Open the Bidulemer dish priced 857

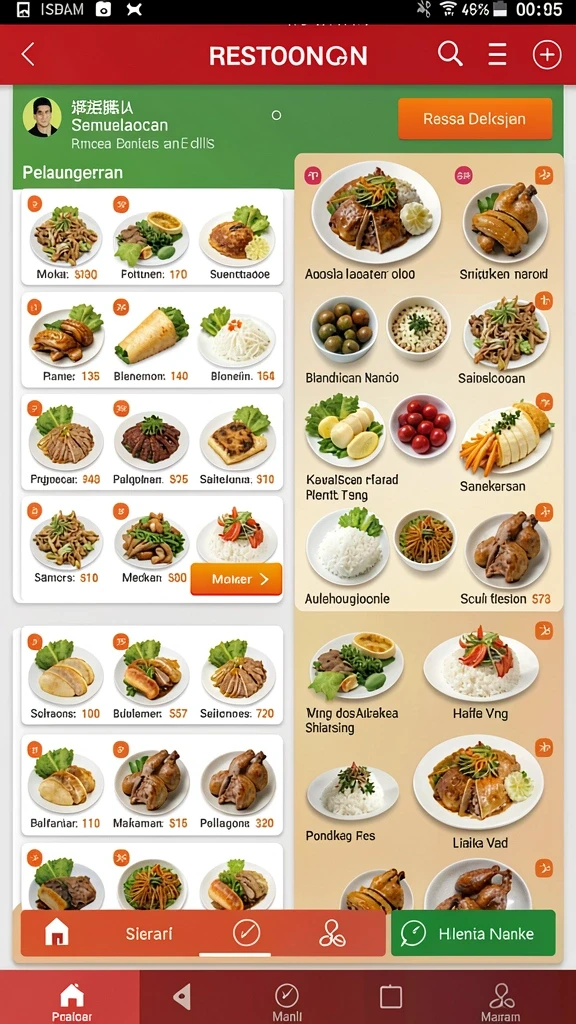coord(152,677)
